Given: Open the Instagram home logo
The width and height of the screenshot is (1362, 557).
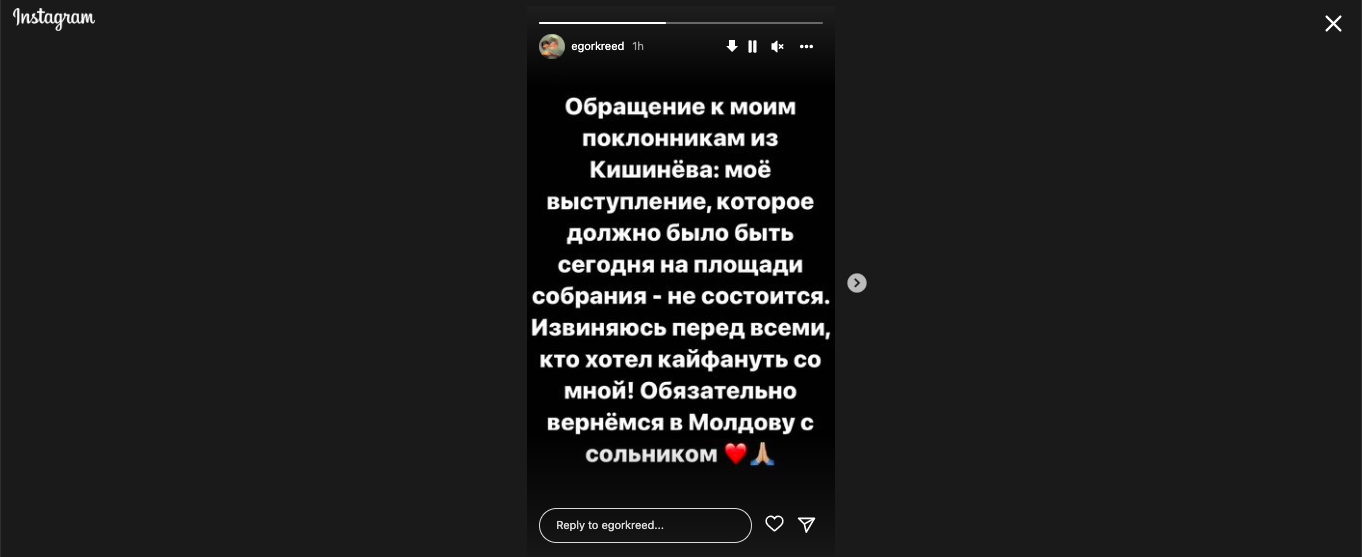Looking at the screenshot, I should click(54, 19).
